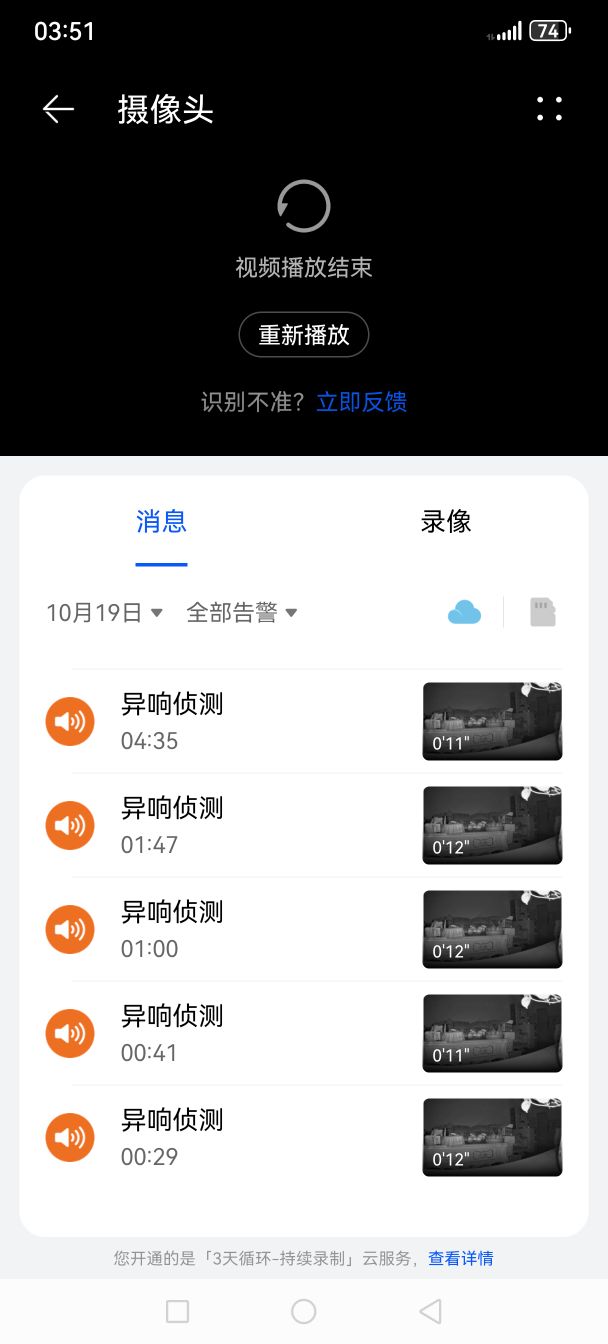
Task: Select cloud storage icon
Action: pyautogui.click(x=464, y=612)
